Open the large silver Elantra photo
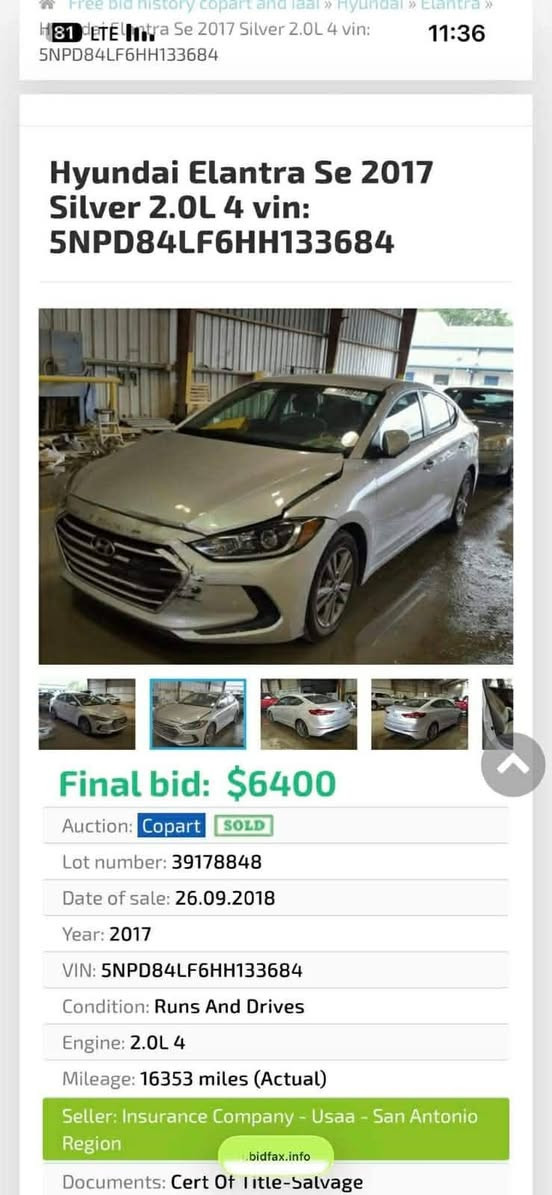 point(276,486)
